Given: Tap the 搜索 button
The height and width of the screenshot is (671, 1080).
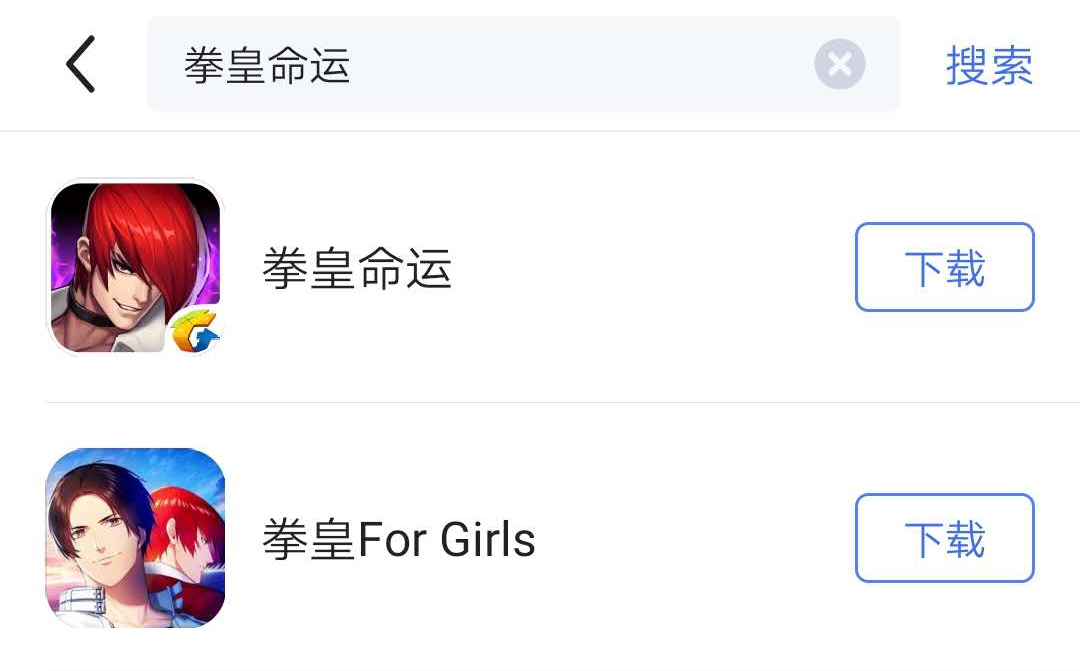Looking at the screenshot, I should [x=989, y=65].
